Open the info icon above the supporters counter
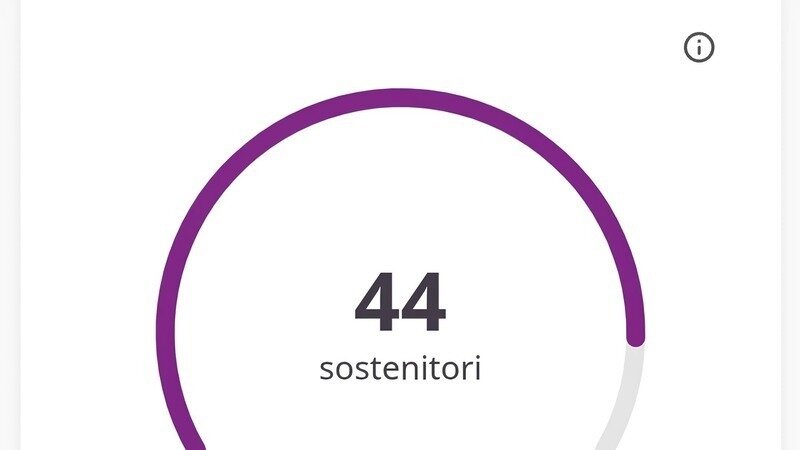This screenshot has height=450, width=800. [700, 47]
